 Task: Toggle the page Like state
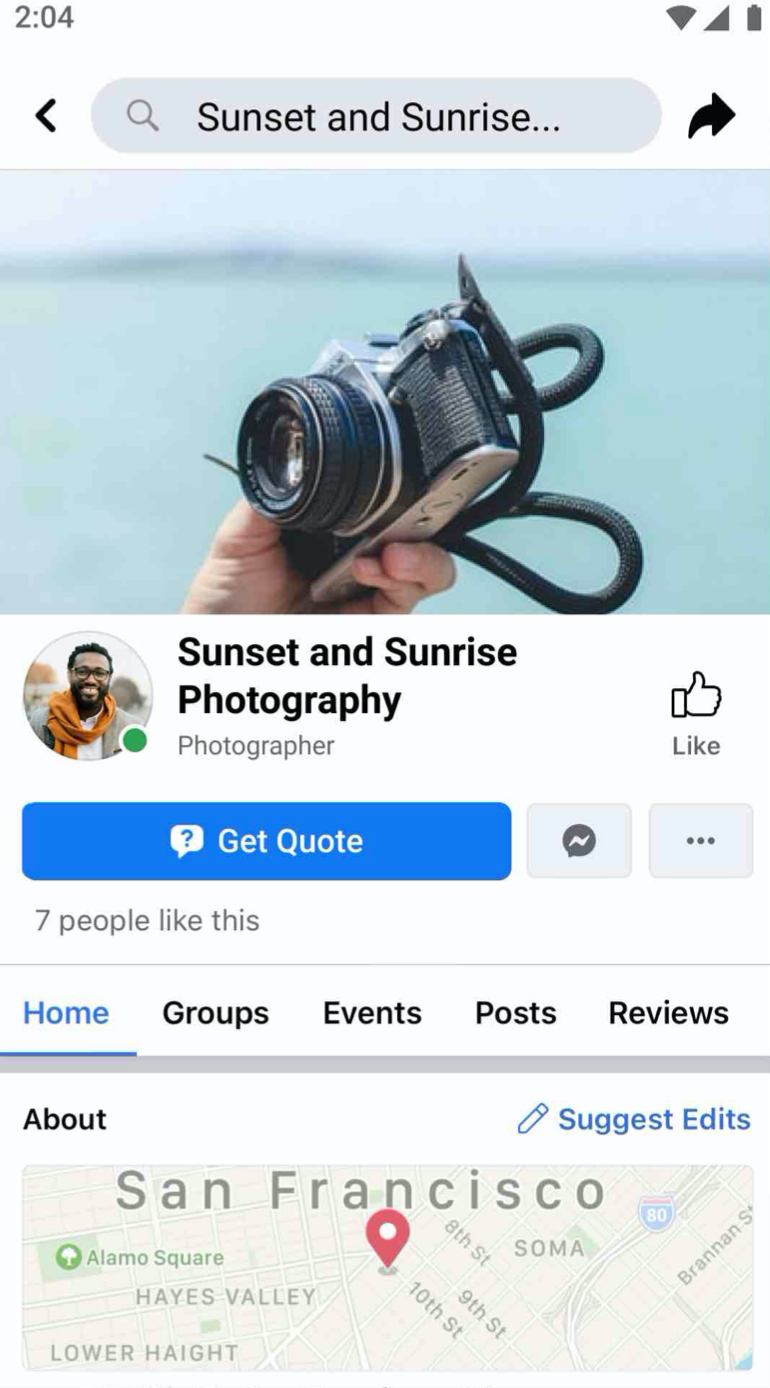695,710
